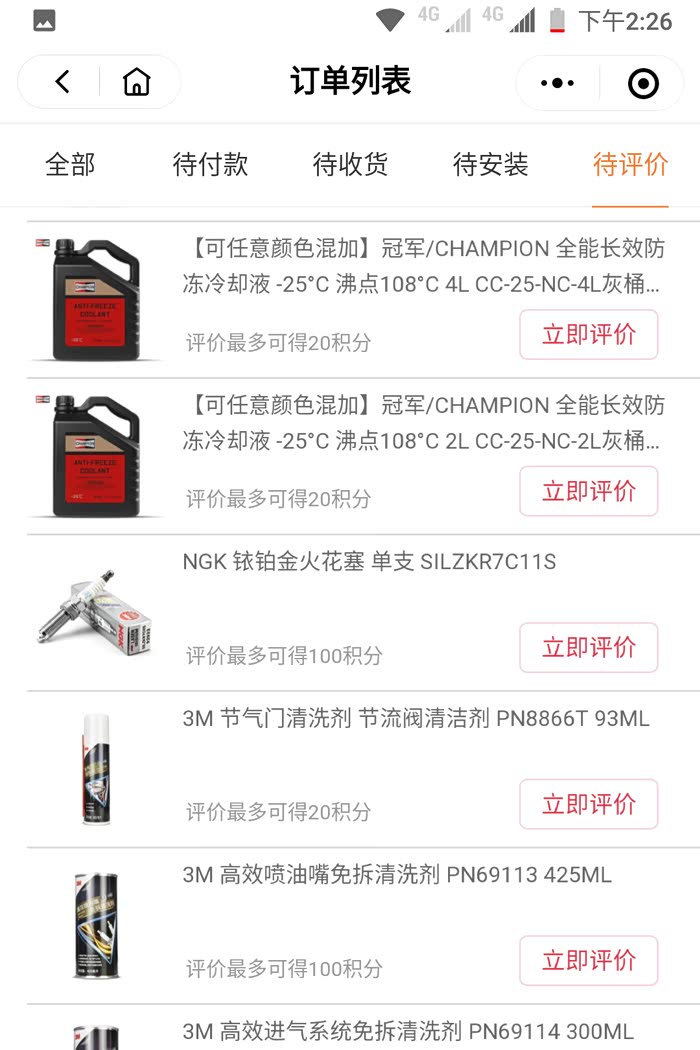Return to the mini program home
The image size is (700, 1050).
pos(136,82)
